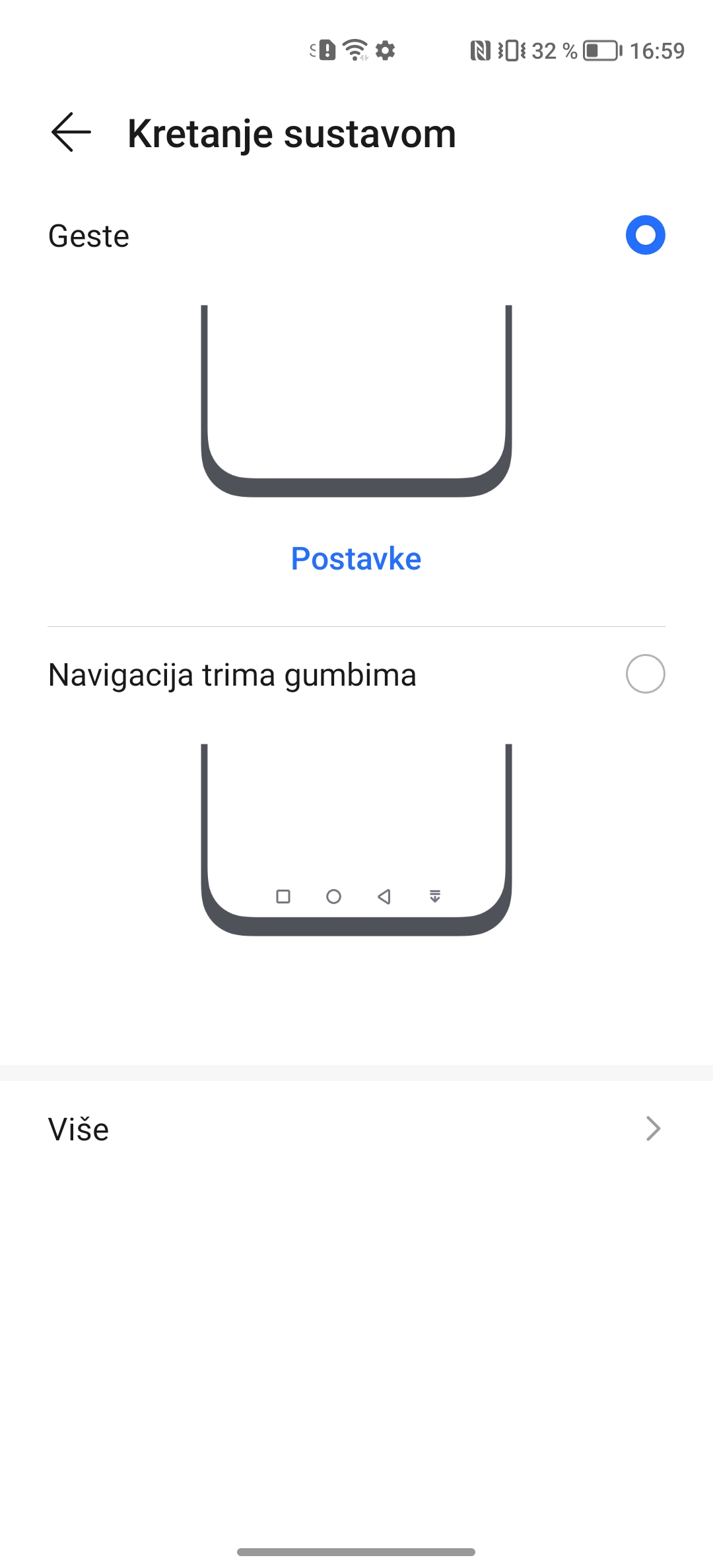This screenshot has height=1568, width=713.
Task: Open the Više menu row
Action: point(356,1128)
